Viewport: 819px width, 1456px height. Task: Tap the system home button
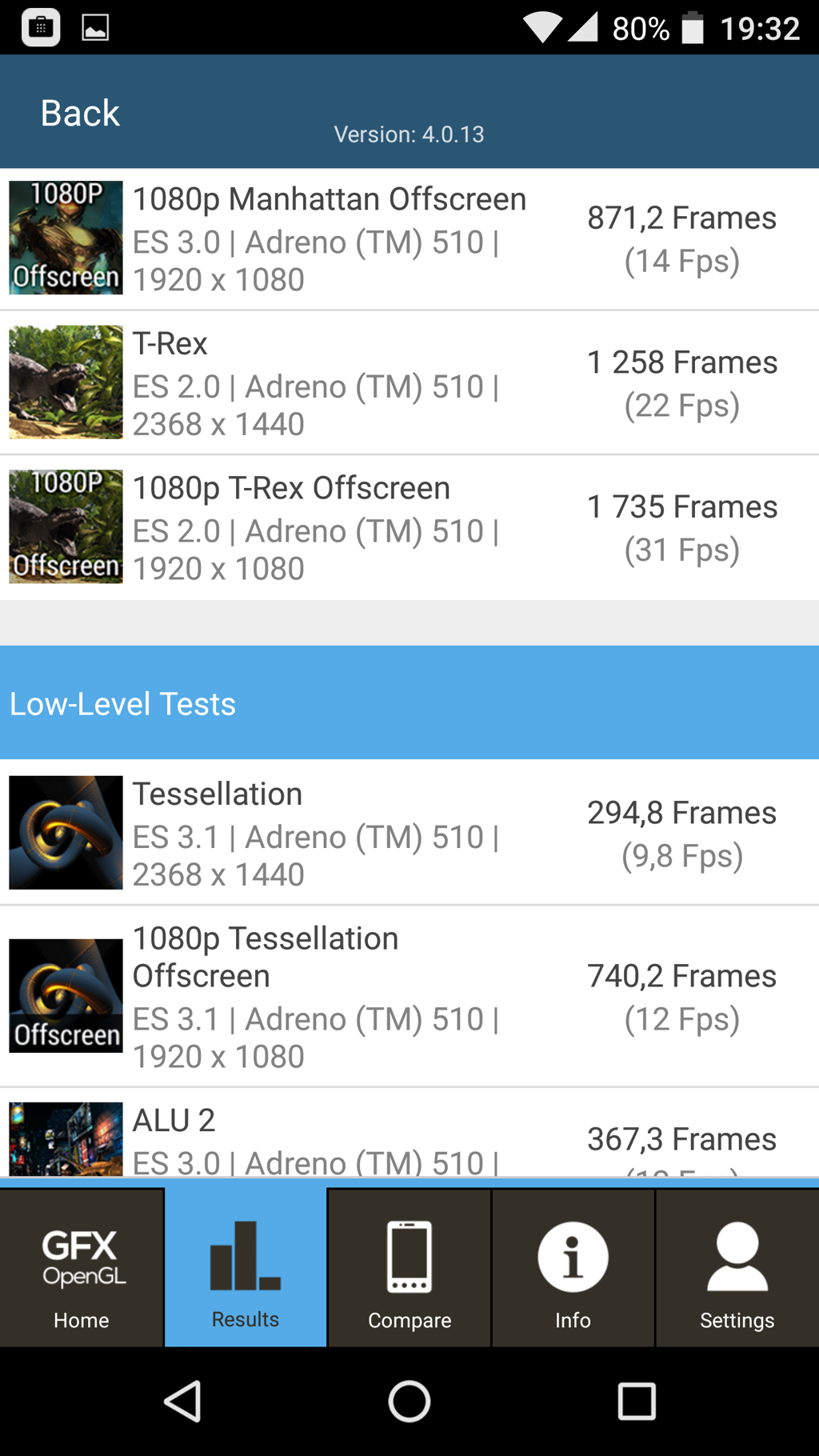tap(409, 1402)
